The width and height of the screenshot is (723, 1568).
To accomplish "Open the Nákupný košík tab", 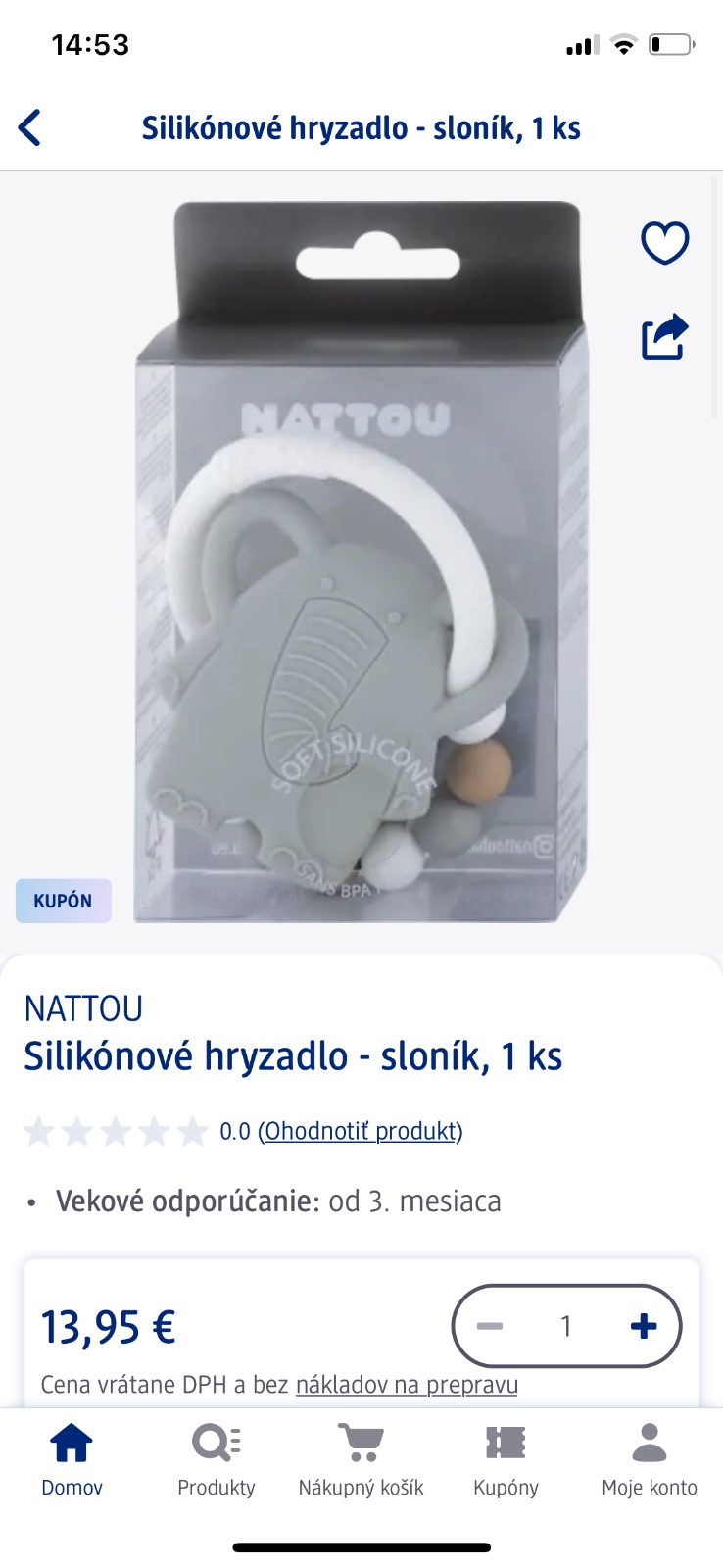I will (x=361, y=1460).
